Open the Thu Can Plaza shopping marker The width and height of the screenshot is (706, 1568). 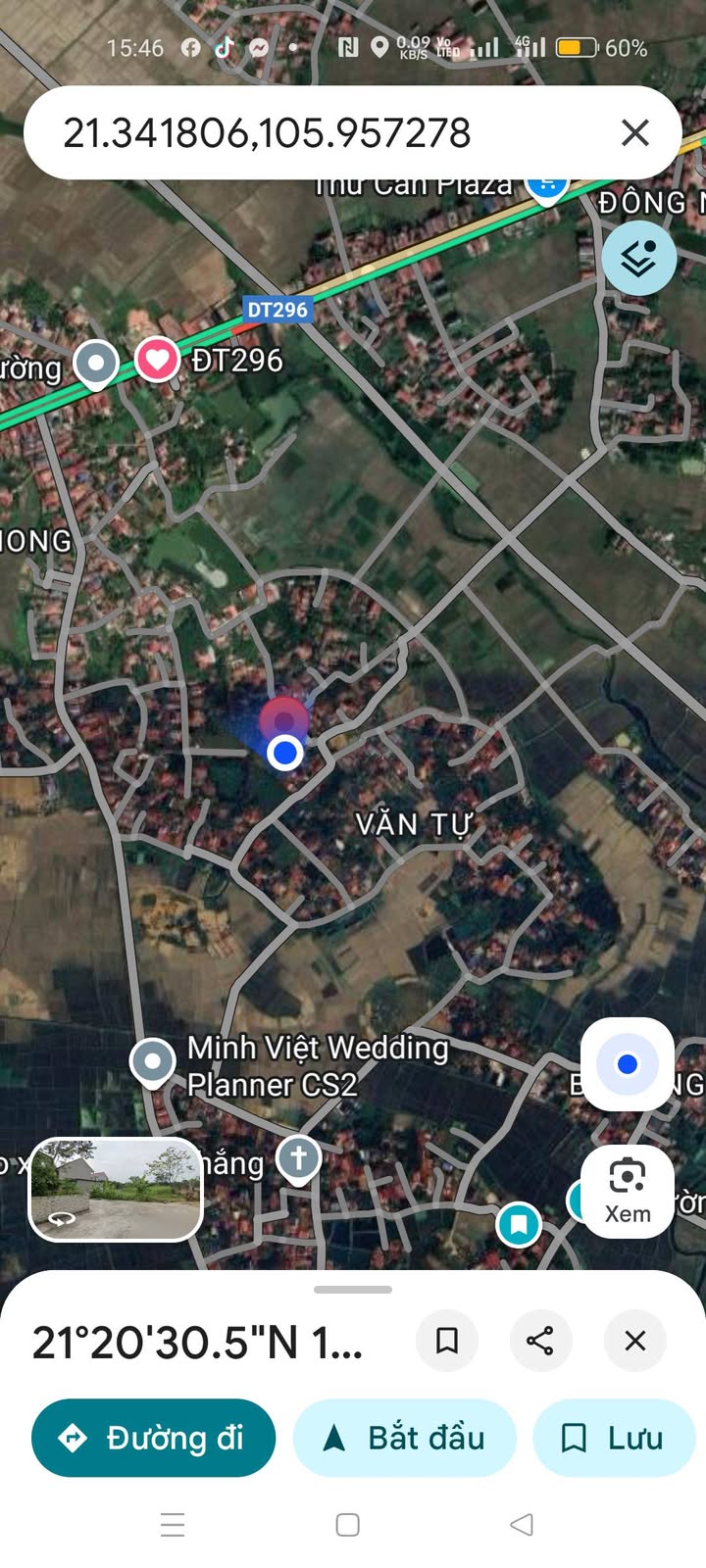point(546,184)
